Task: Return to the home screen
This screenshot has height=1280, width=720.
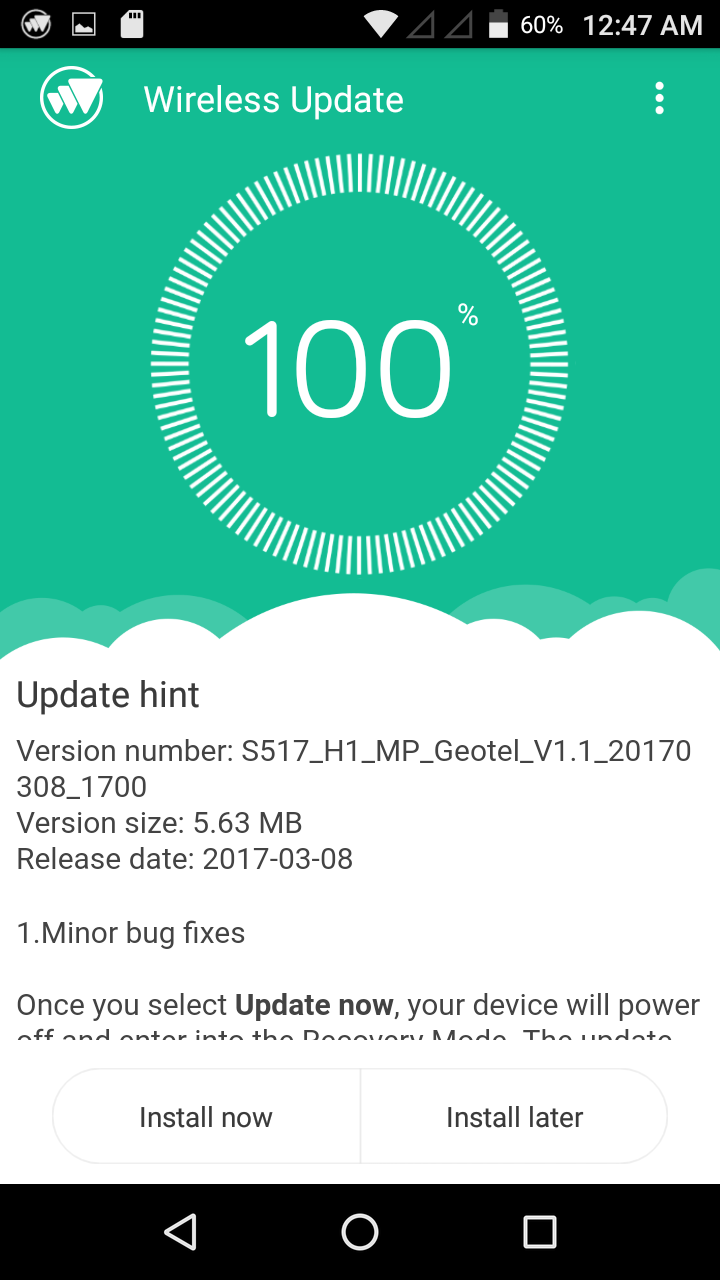Action: click(360, 1232)
